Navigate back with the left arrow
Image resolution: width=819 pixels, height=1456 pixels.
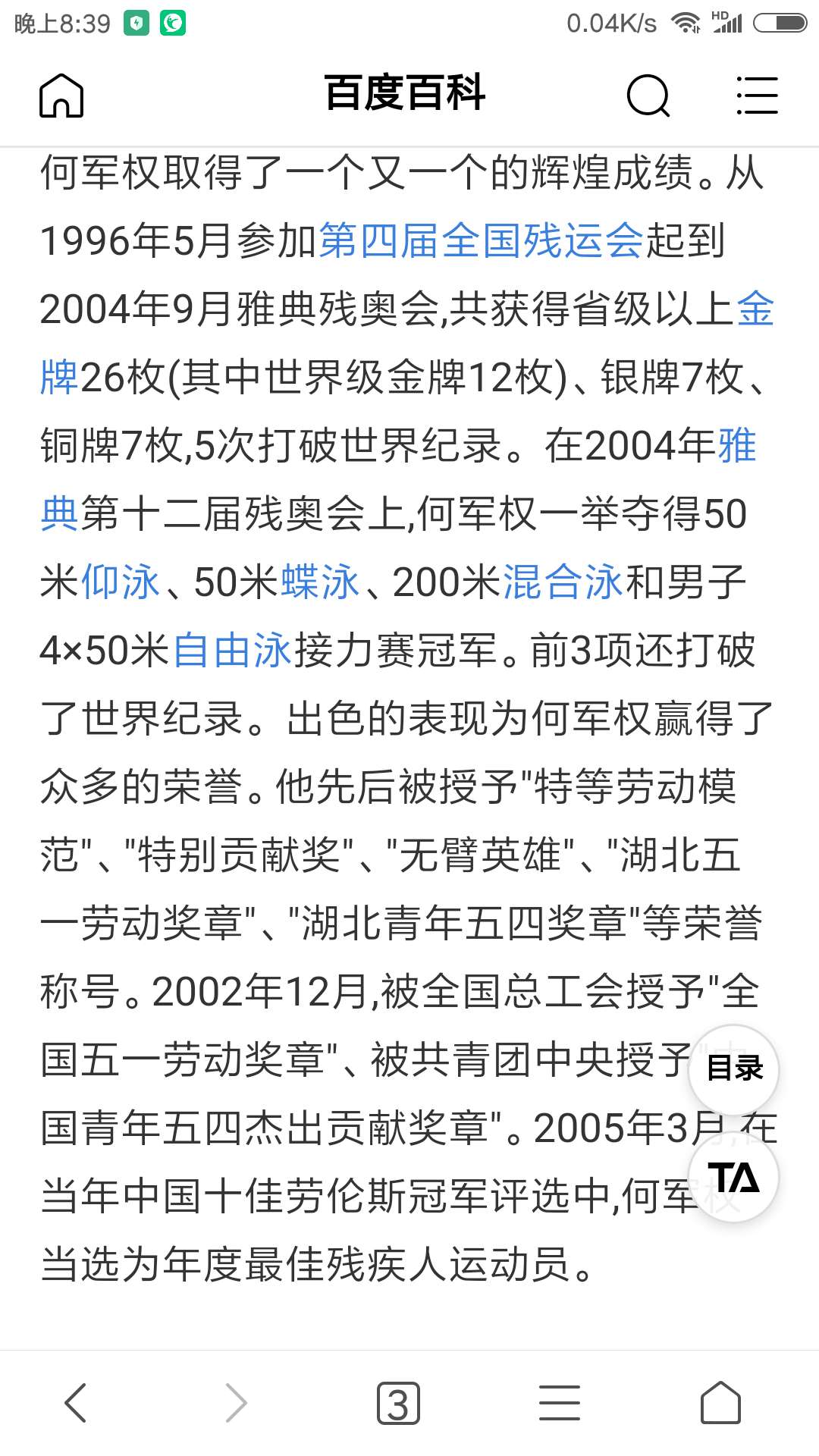click(x=74, y=1404)
